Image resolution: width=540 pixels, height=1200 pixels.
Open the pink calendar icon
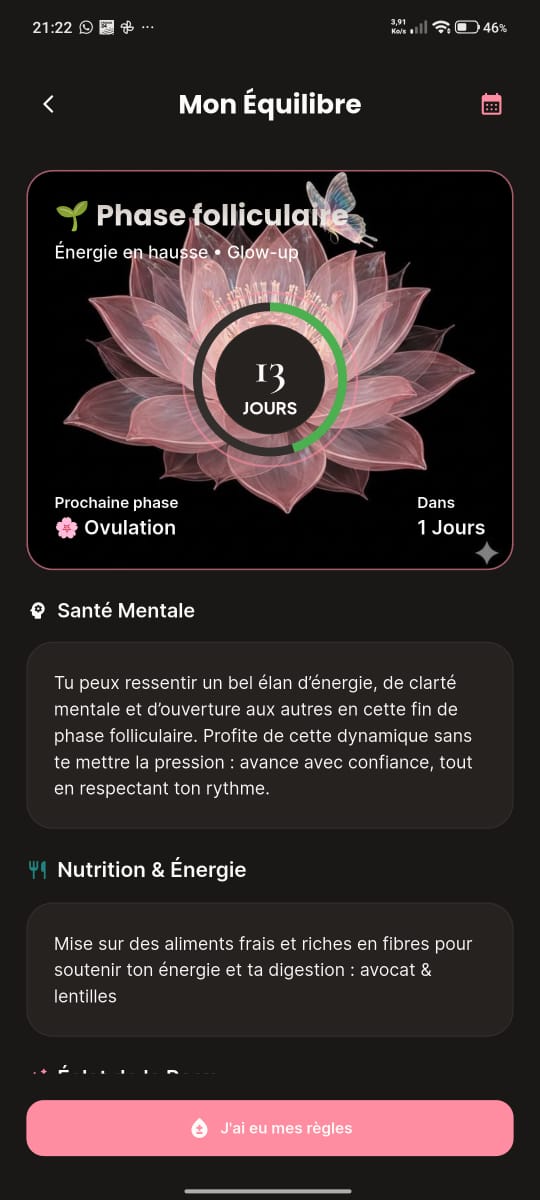tap(491, 104)
